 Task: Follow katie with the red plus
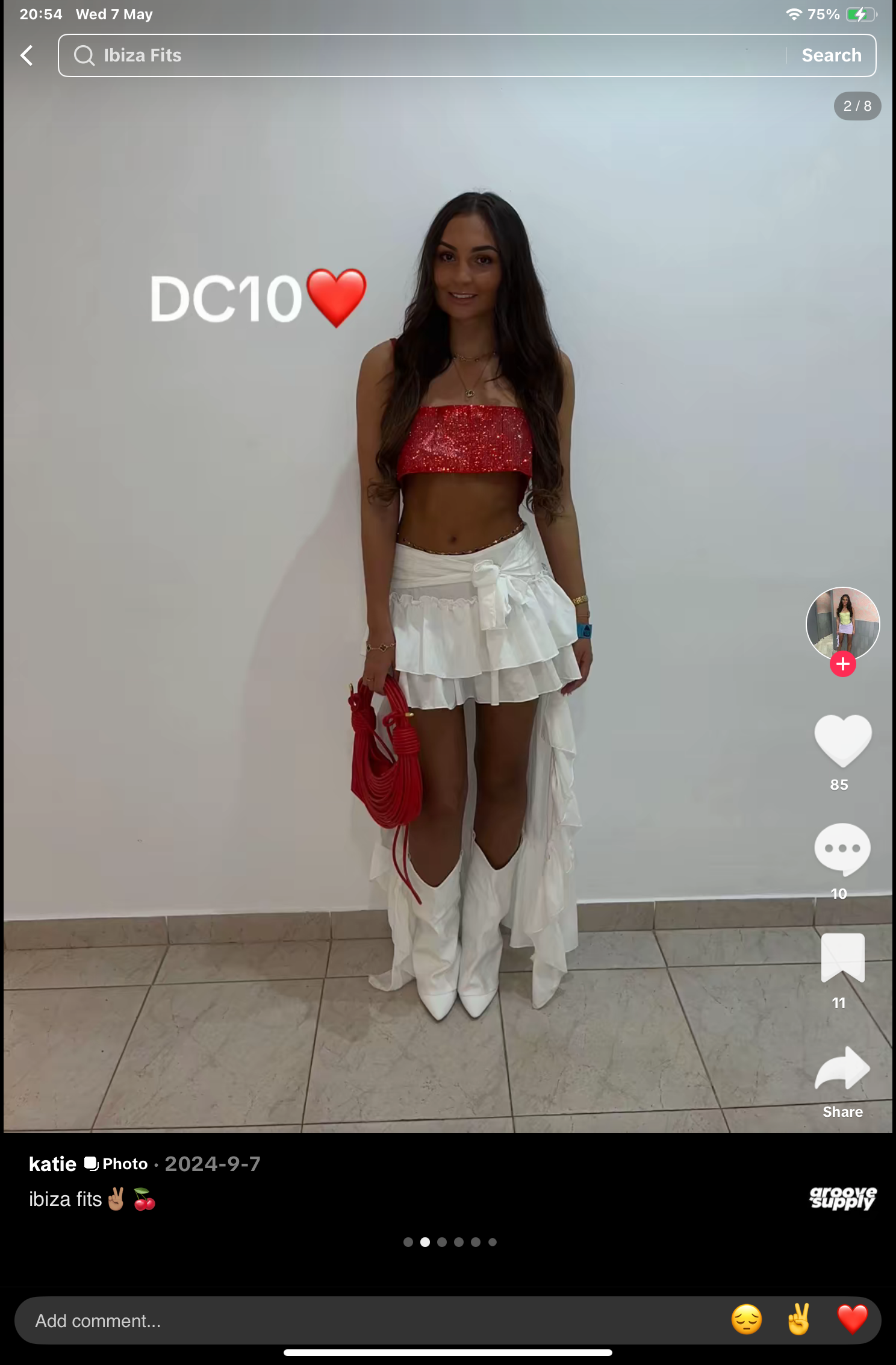(842, 664)
